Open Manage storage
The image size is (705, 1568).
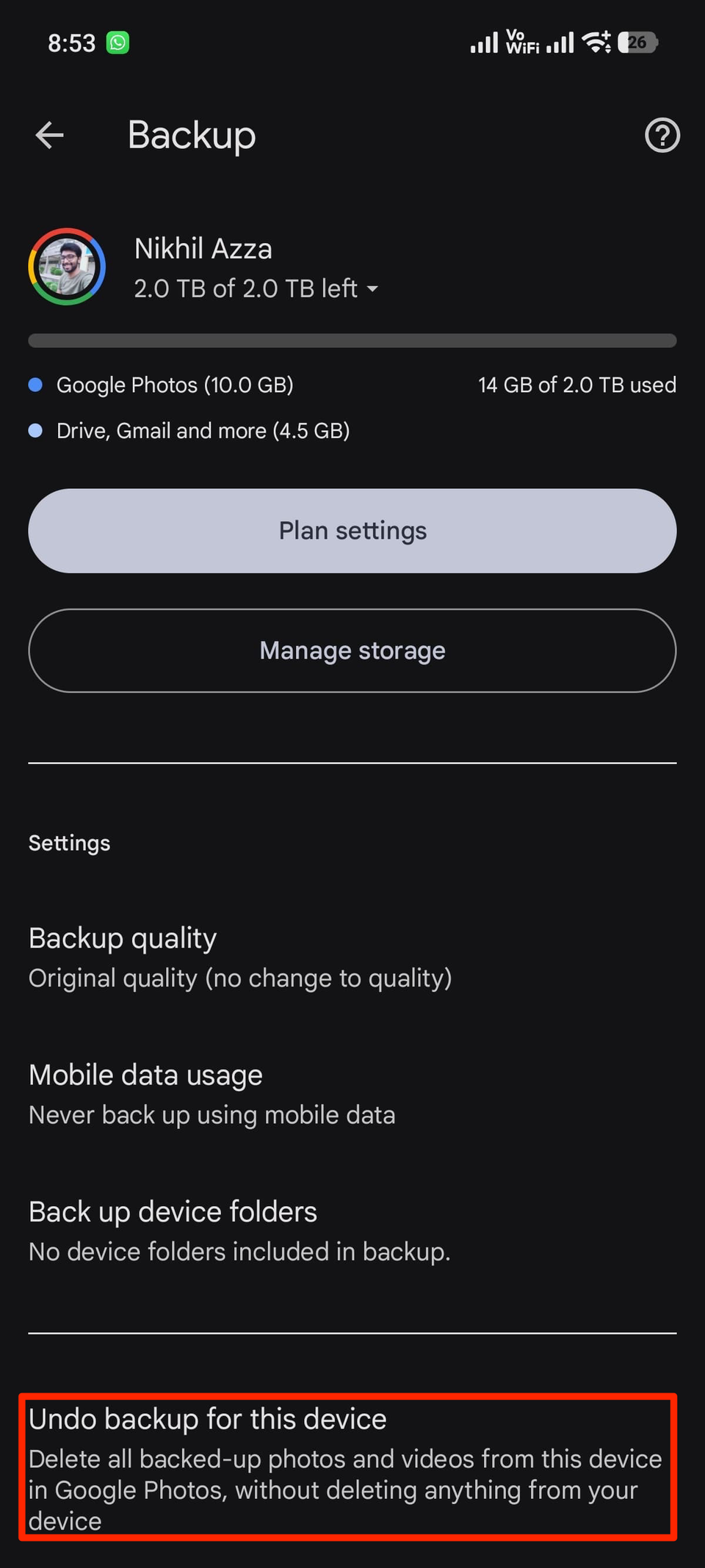click(x=352, y=650)
